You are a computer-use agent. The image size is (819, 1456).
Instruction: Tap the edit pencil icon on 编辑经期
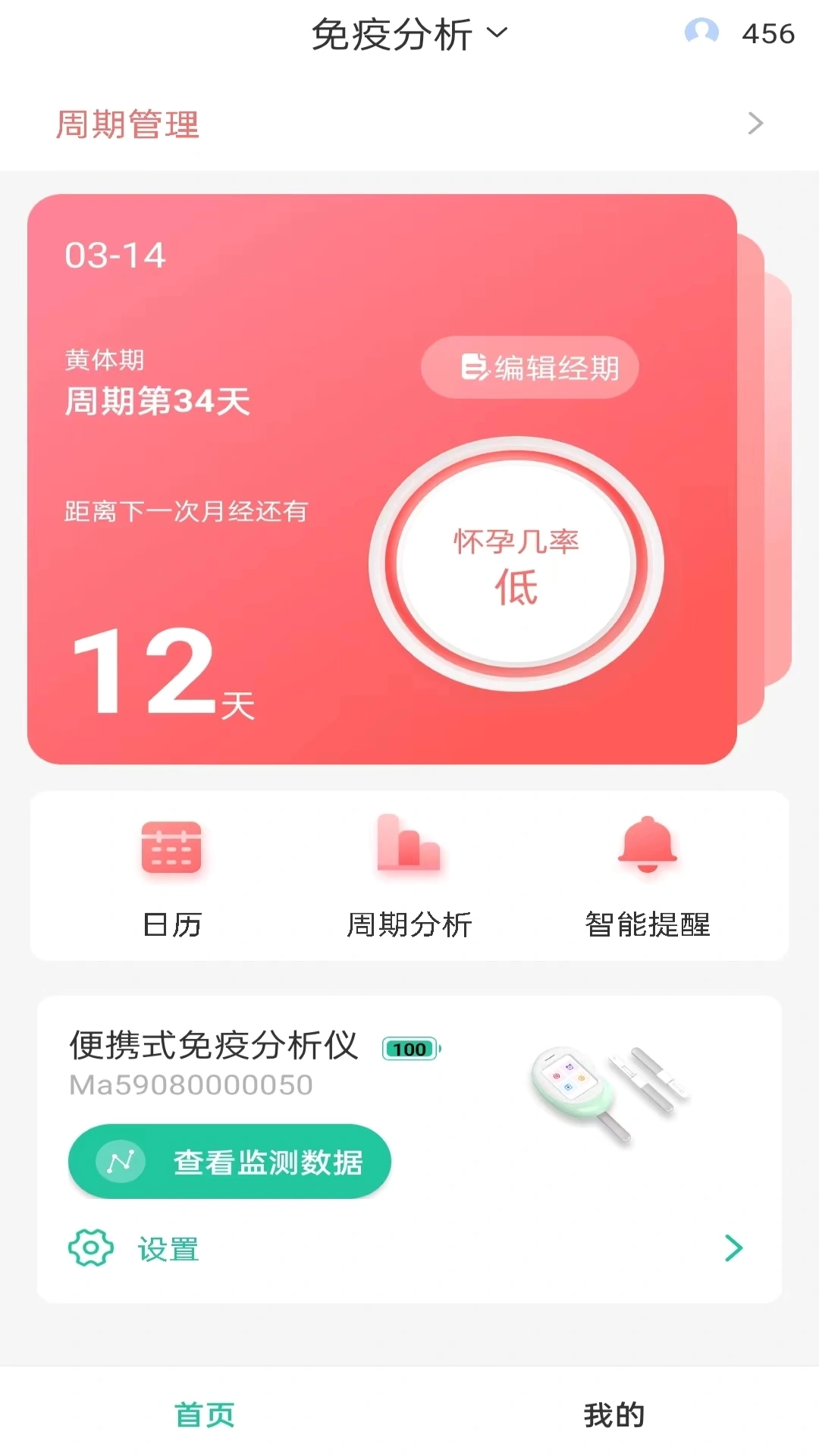[474, 368]
